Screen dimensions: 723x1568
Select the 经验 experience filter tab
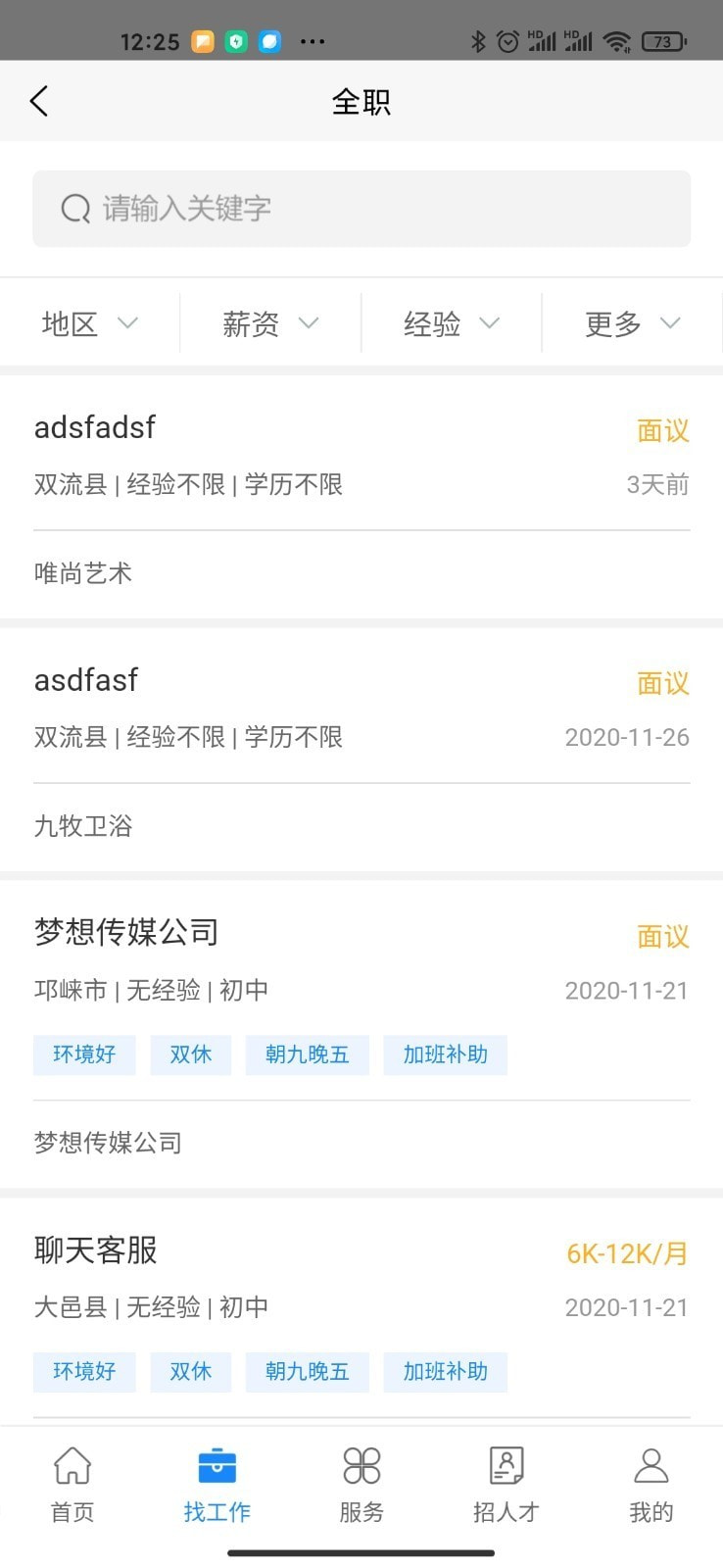point(450,323)
